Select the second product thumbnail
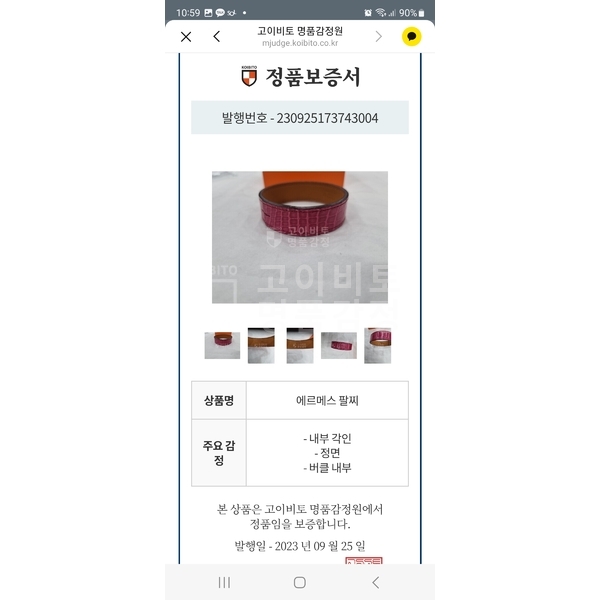This screenshot has width=600, height=600. pos(261,345)
